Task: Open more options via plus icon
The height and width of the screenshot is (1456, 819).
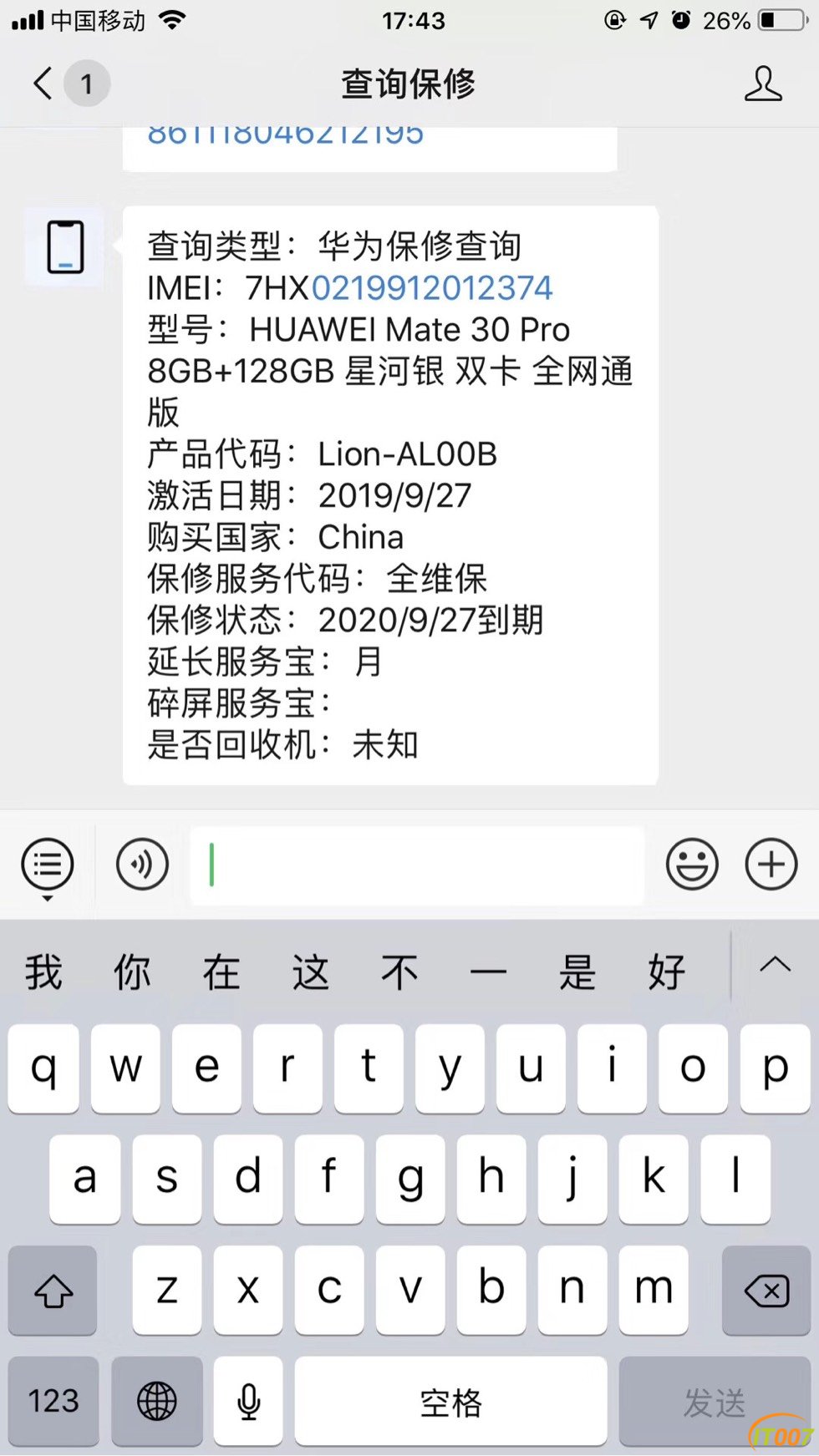Action: point(770,865)
